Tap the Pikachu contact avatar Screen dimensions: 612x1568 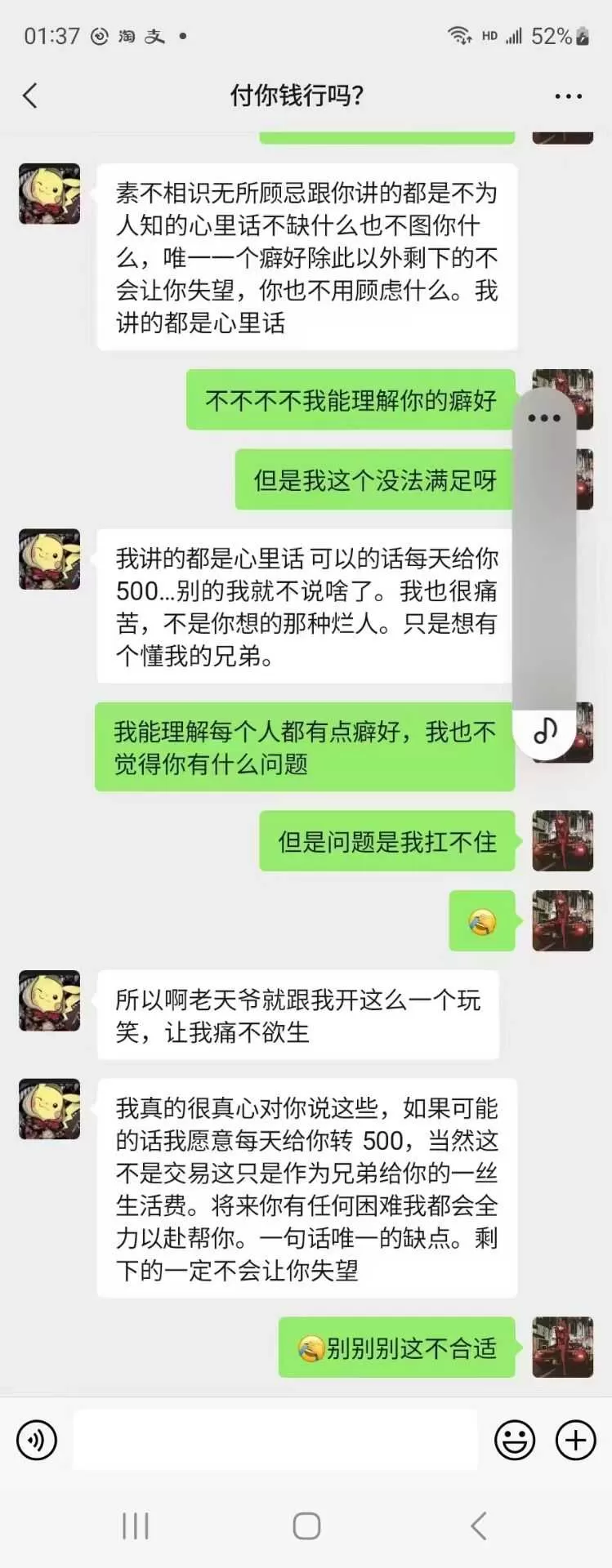point(48,194)
